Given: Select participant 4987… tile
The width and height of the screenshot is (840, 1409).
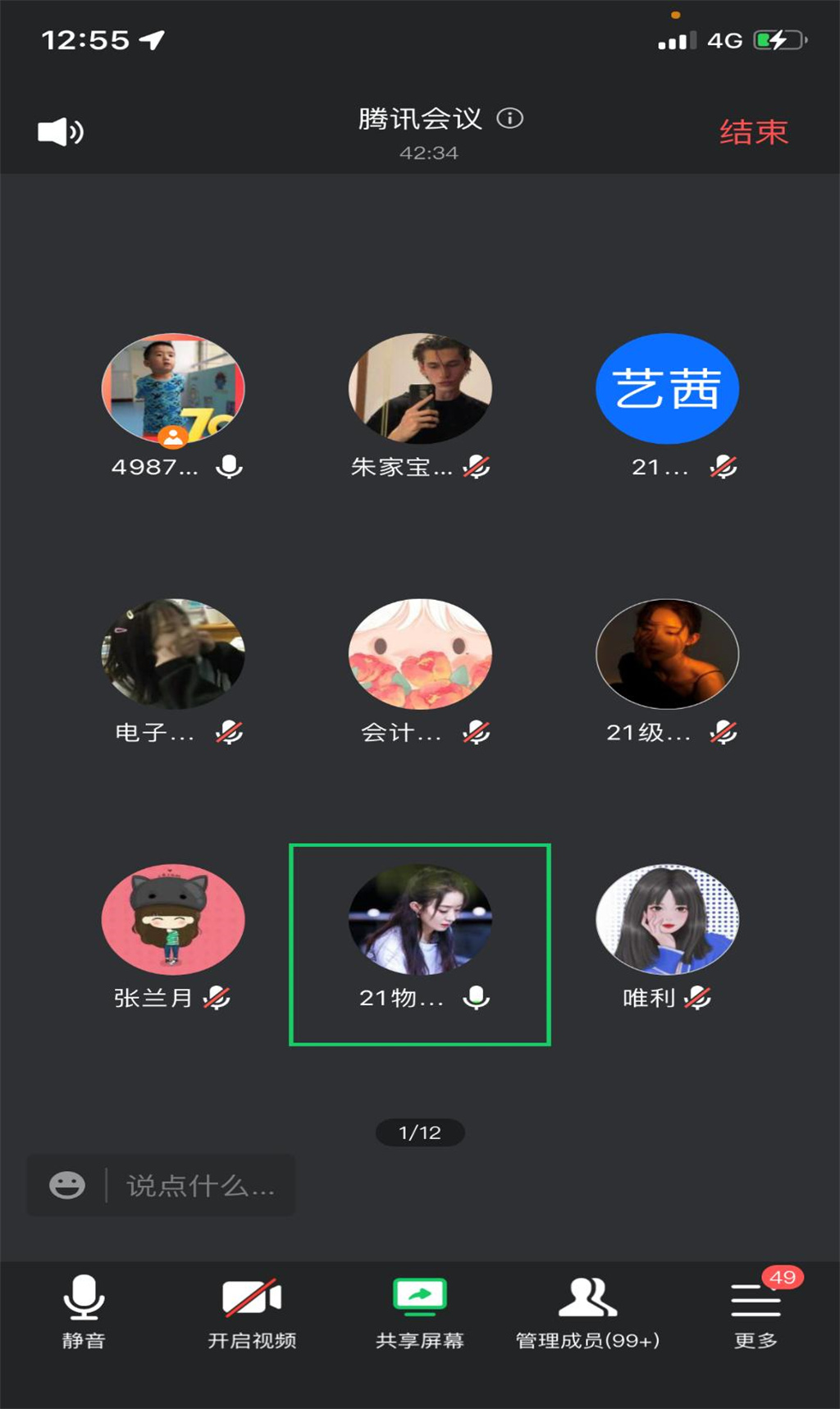Looking at the screenshot, I should click(x=172, y=388).
